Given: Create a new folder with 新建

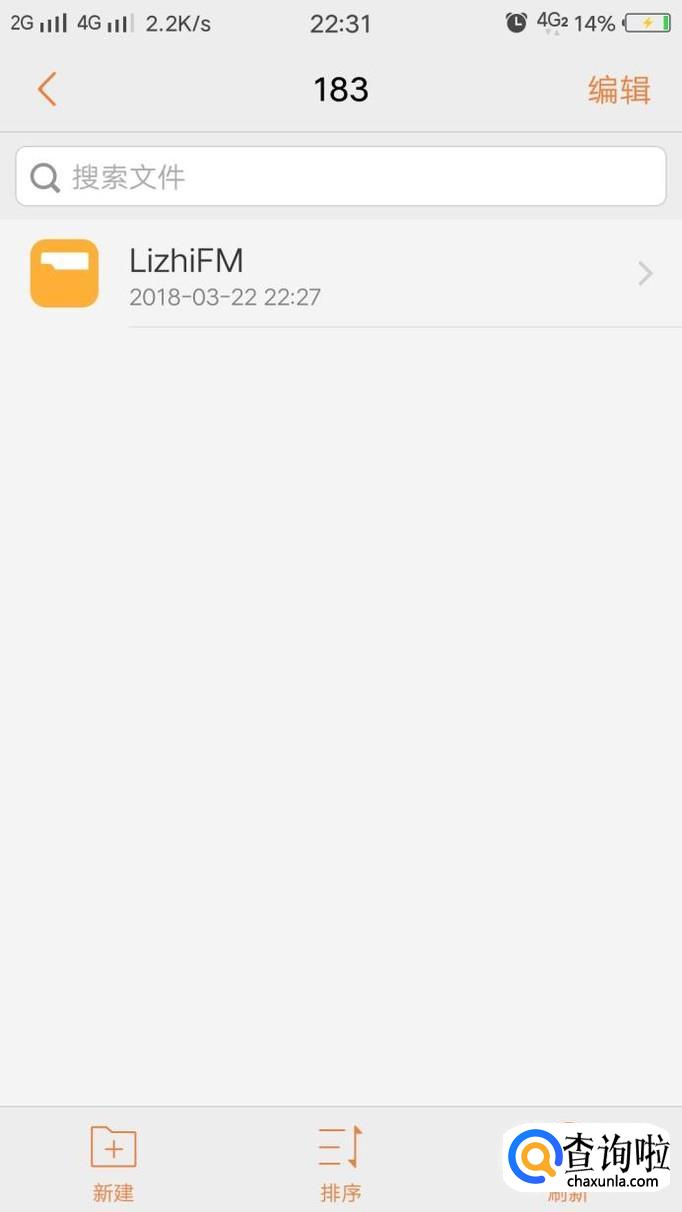Looking at the screenshot, I should point(113,1160).
